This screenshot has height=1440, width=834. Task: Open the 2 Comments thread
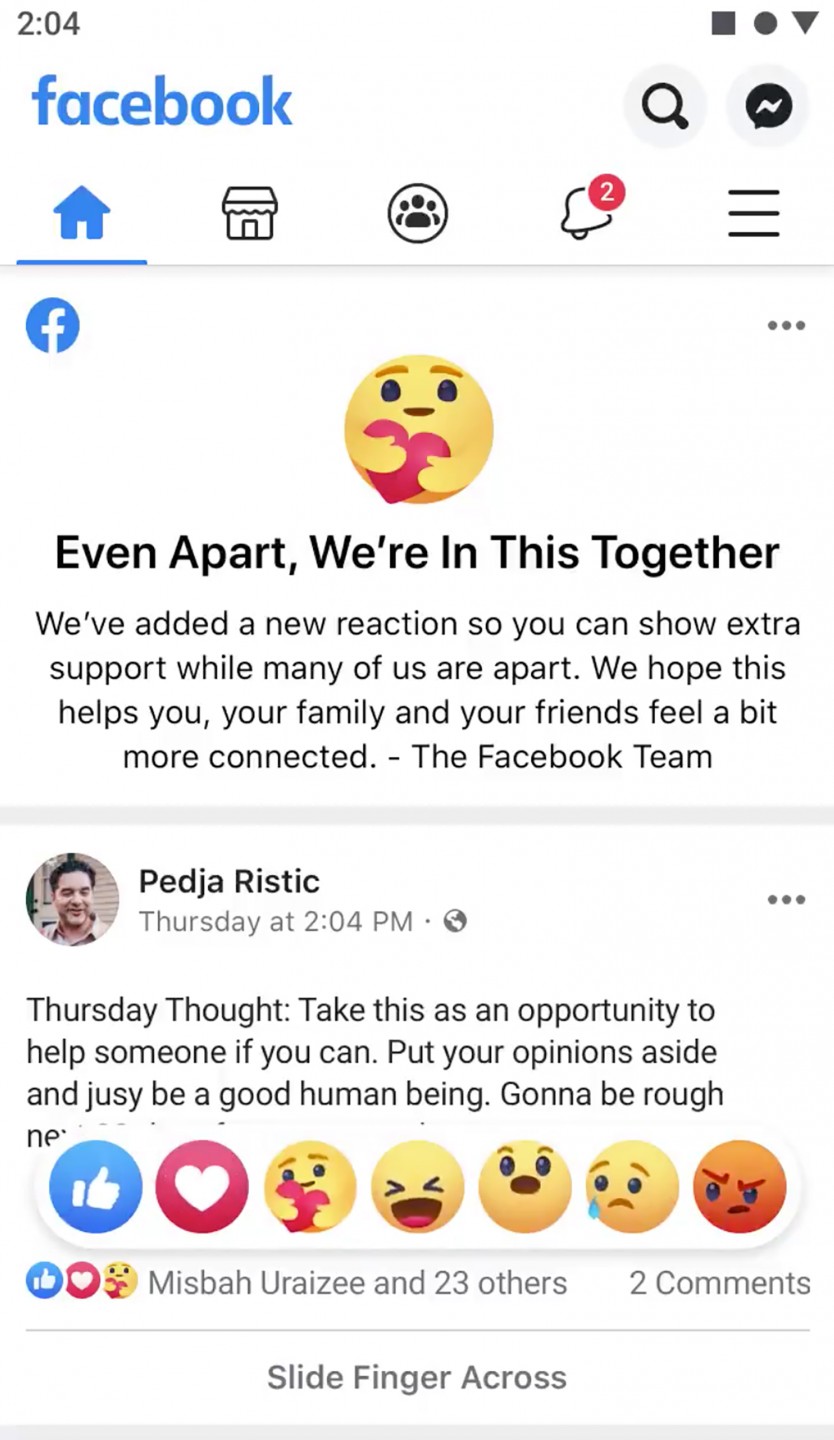[719, 1283]
